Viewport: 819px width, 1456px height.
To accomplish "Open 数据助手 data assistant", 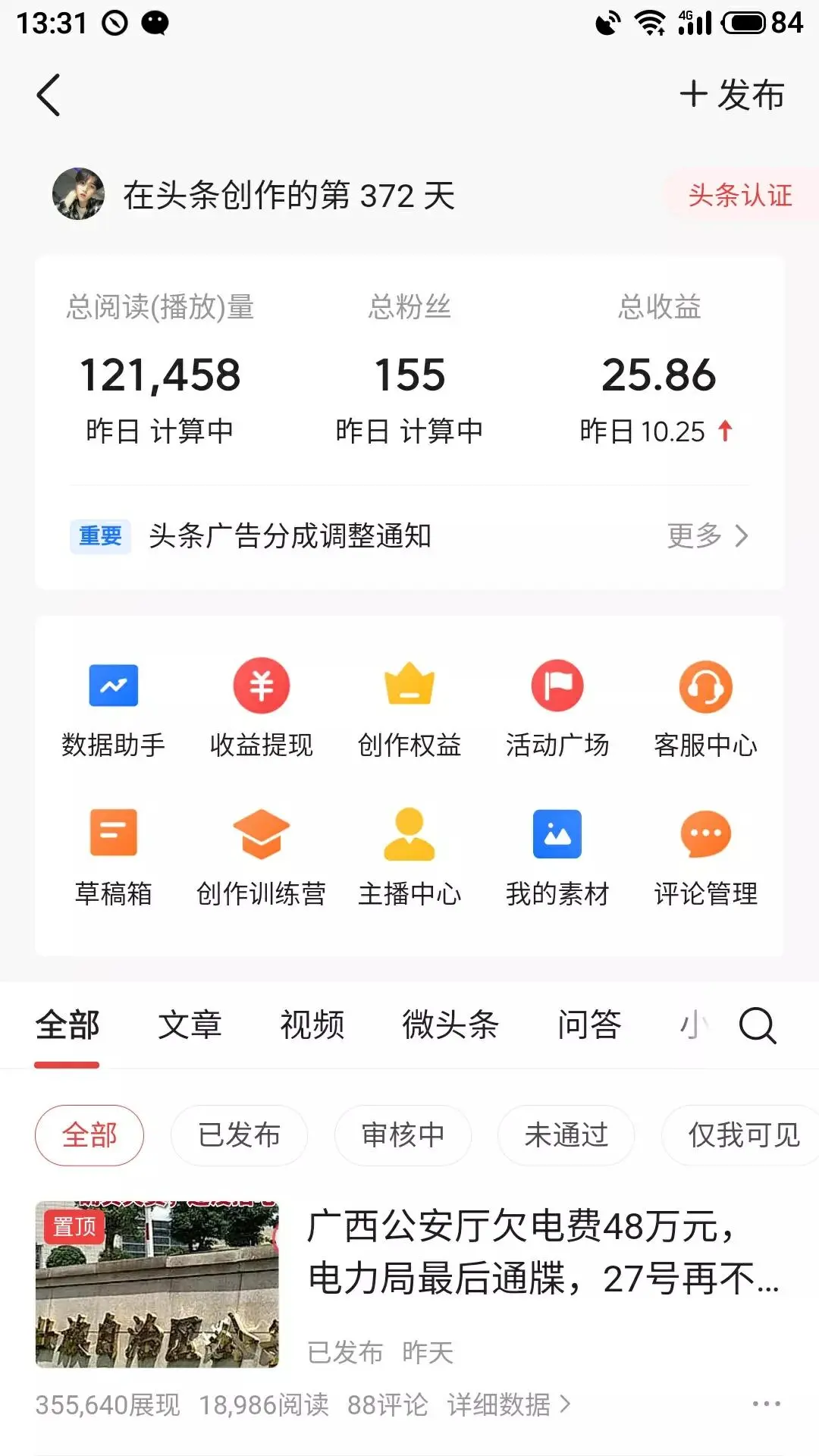I will click(x=114, y=707).
